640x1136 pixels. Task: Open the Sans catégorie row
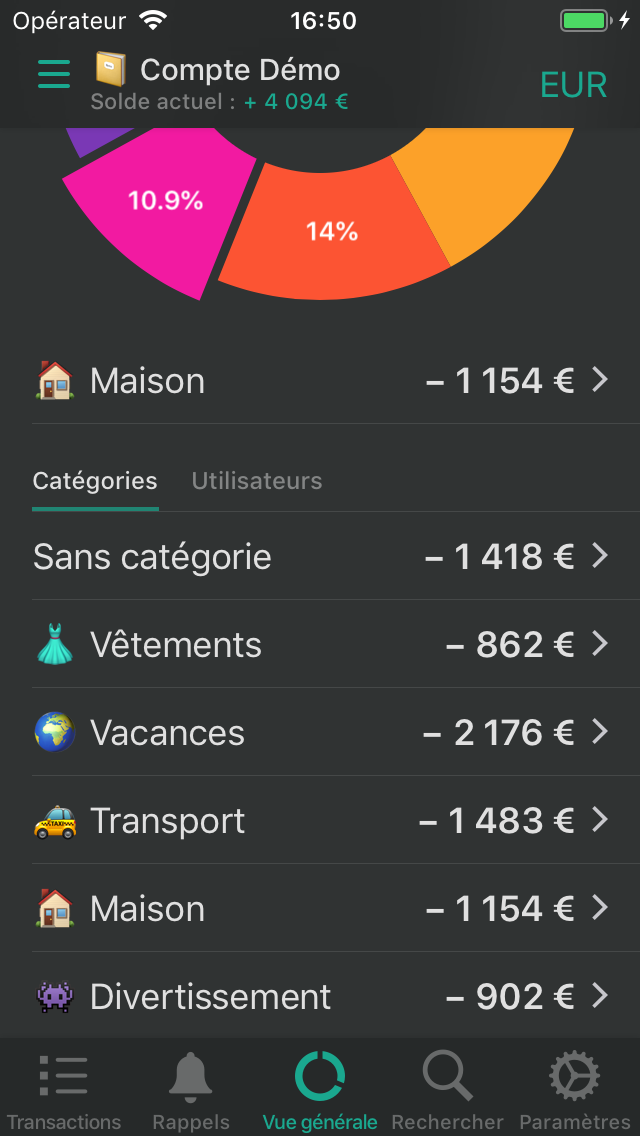(320, 557)
